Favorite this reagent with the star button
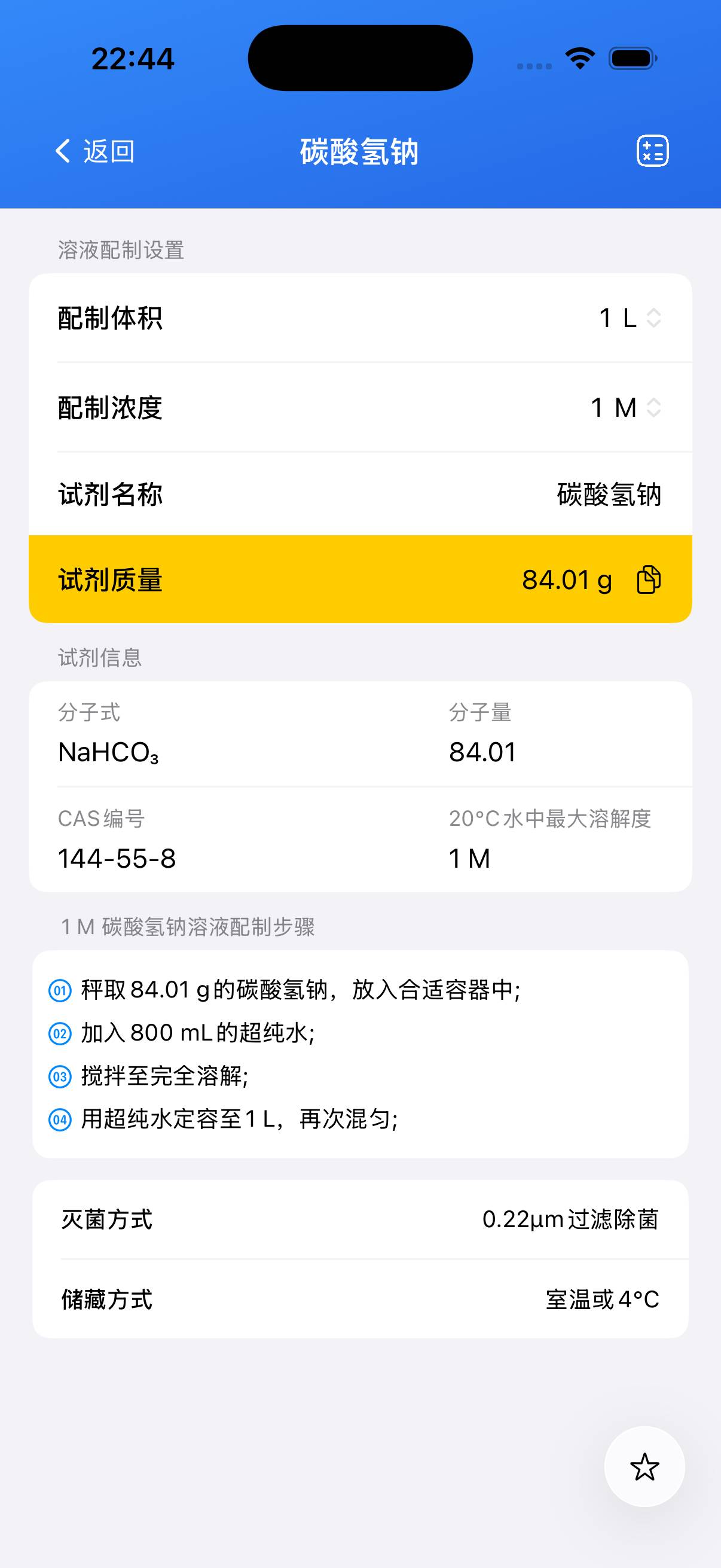This screenshot has height=1568, width=721. pyautogui.click(x=644, y=1467)
